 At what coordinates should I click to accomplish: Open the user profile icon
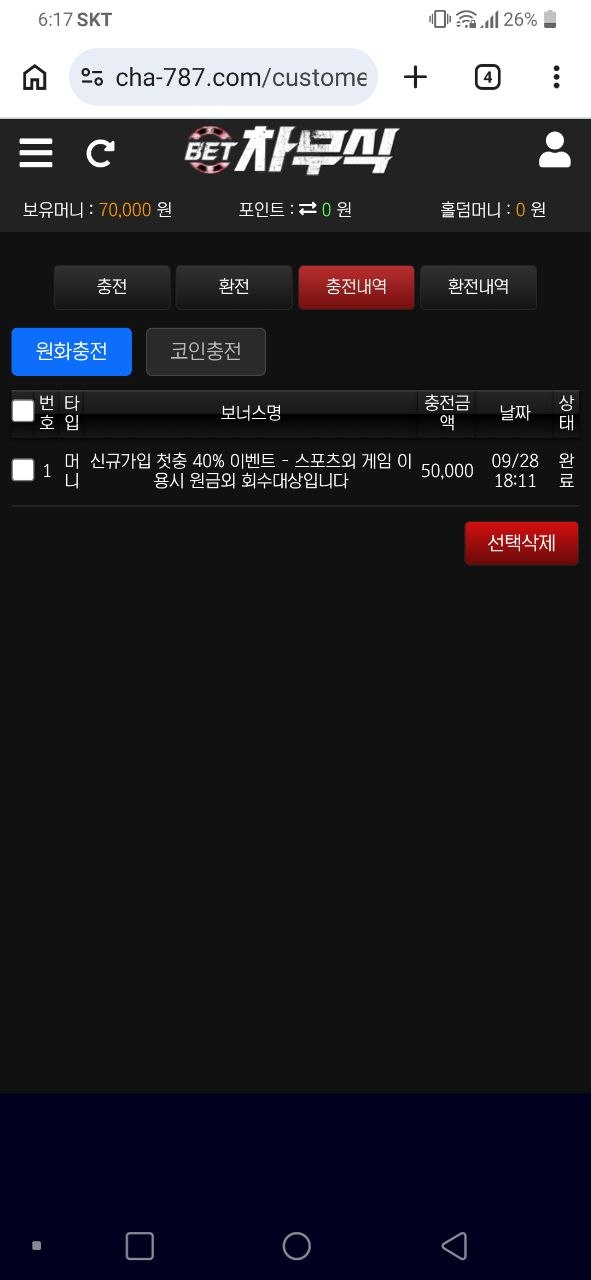click(554, 150)
